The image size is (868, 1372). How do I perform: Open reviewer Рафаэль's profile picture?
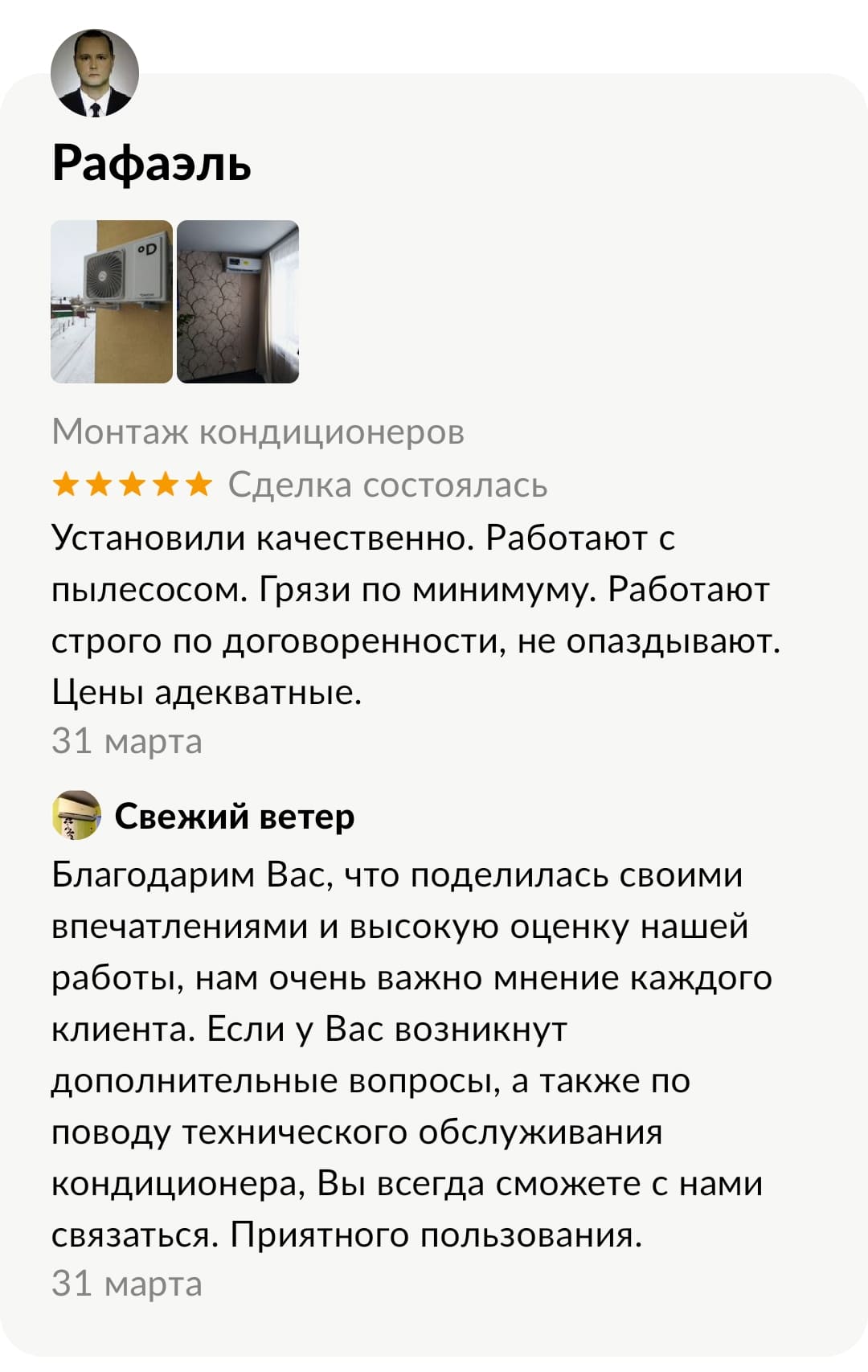pos(95,74)
